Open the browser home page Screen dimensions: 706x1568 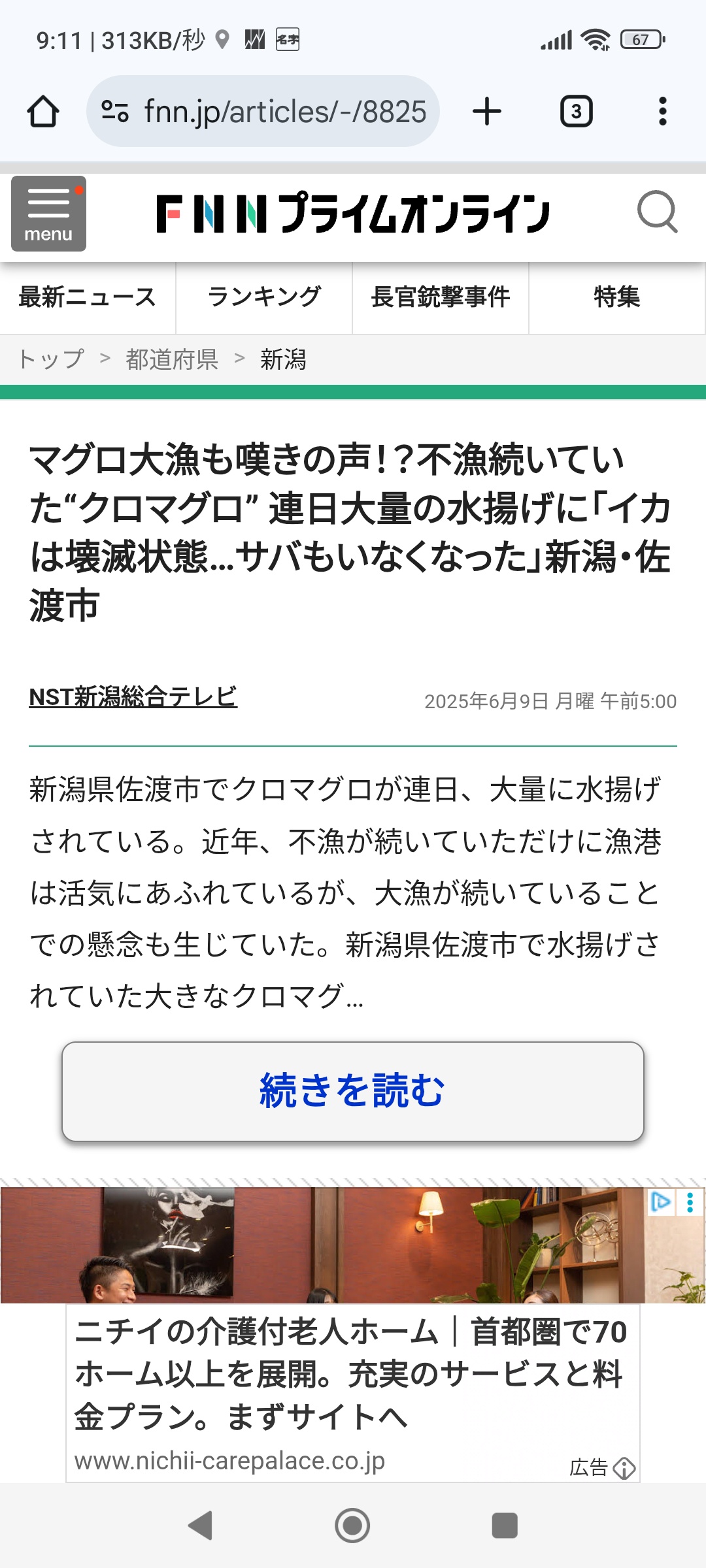point(43,111)
